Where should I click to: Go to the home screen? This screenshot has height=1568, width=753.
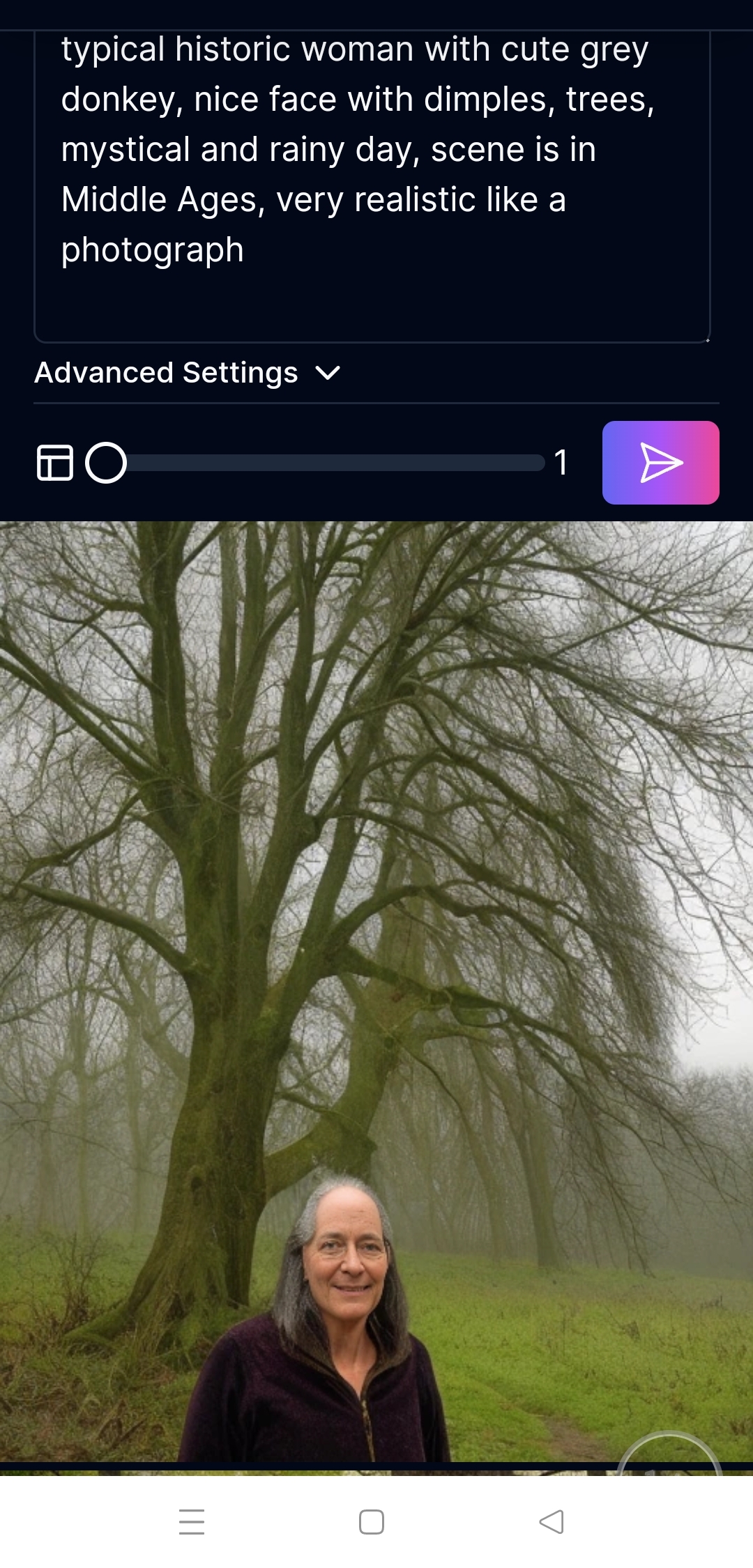pyautogui.click(x=372, y=1522)
